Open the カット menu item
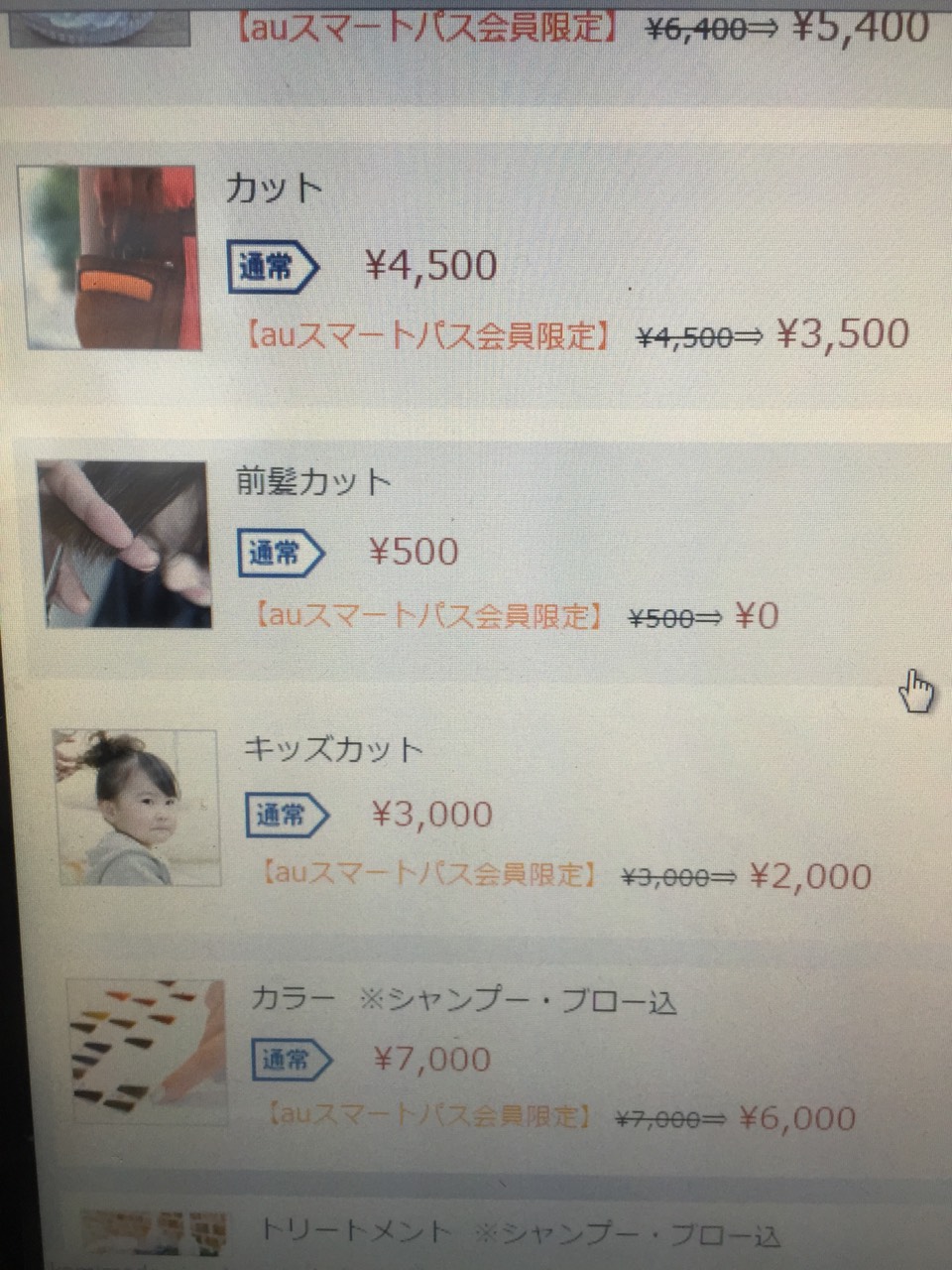Screen dimensions: 952x1270 pos(275,189)
